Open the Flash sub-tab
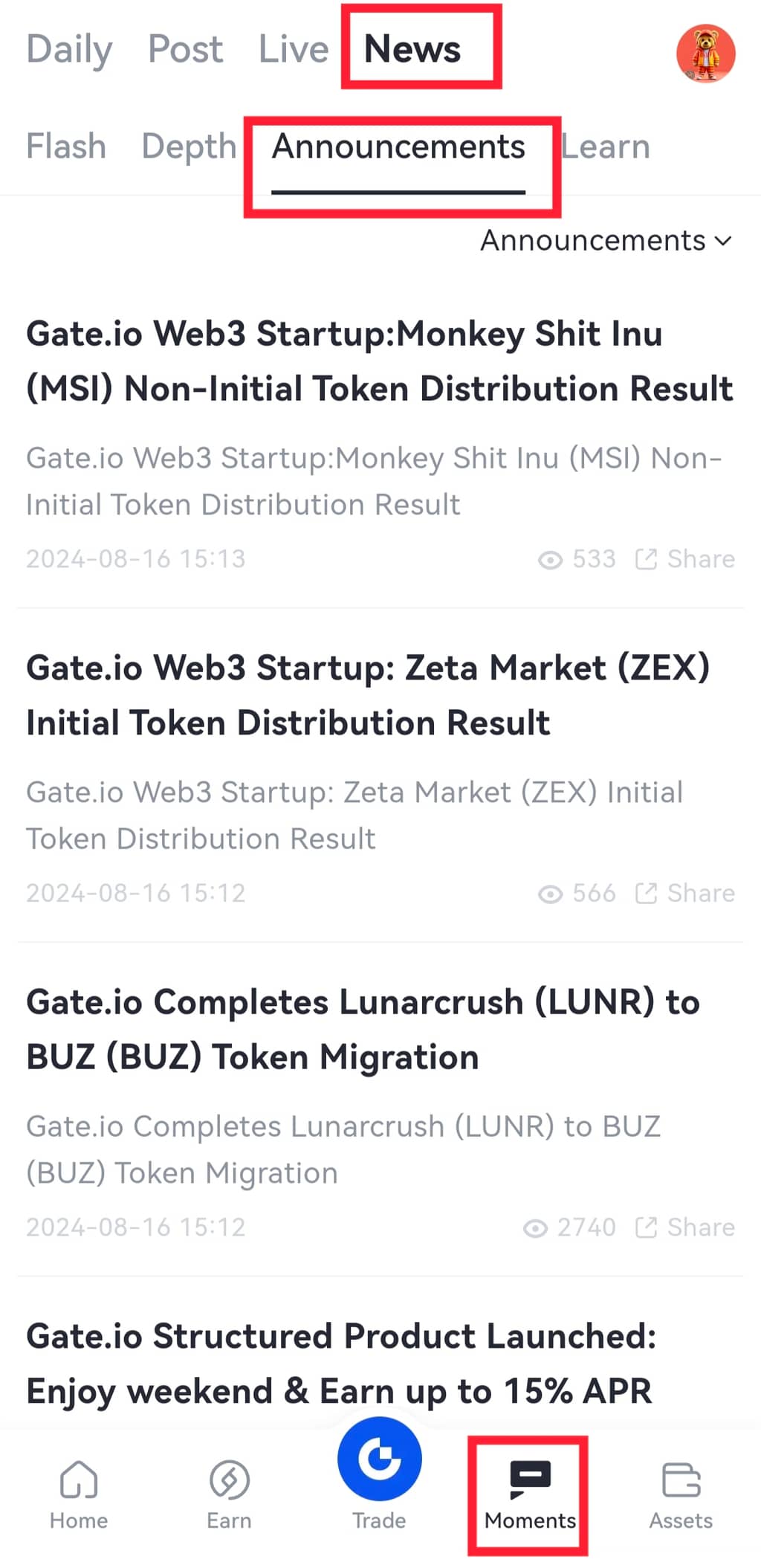The image size is (761, 1568). tap(66, 146)
